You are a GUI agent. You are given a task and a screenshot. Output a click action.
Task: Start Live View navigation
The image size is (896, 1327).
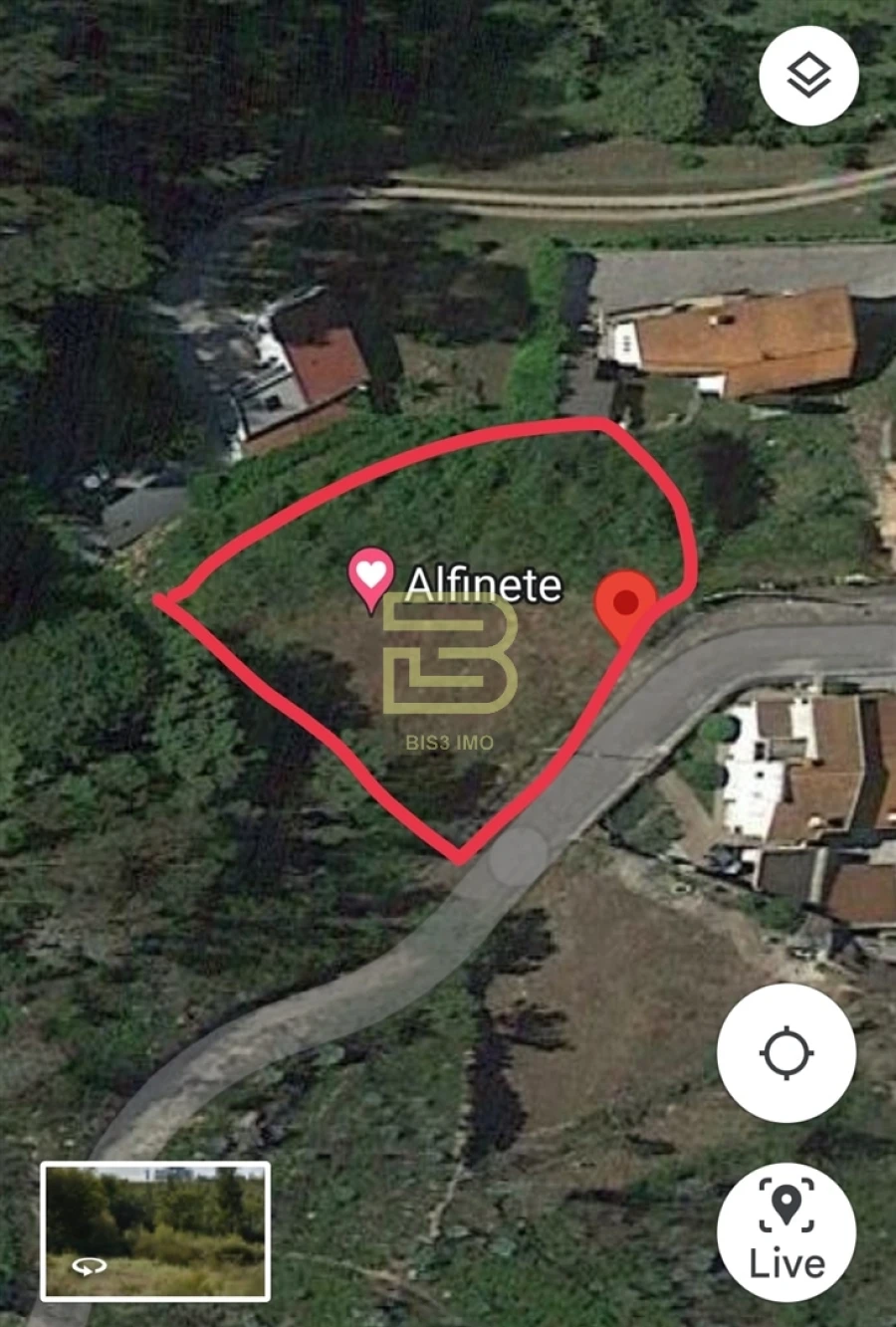click(785, 1231)
